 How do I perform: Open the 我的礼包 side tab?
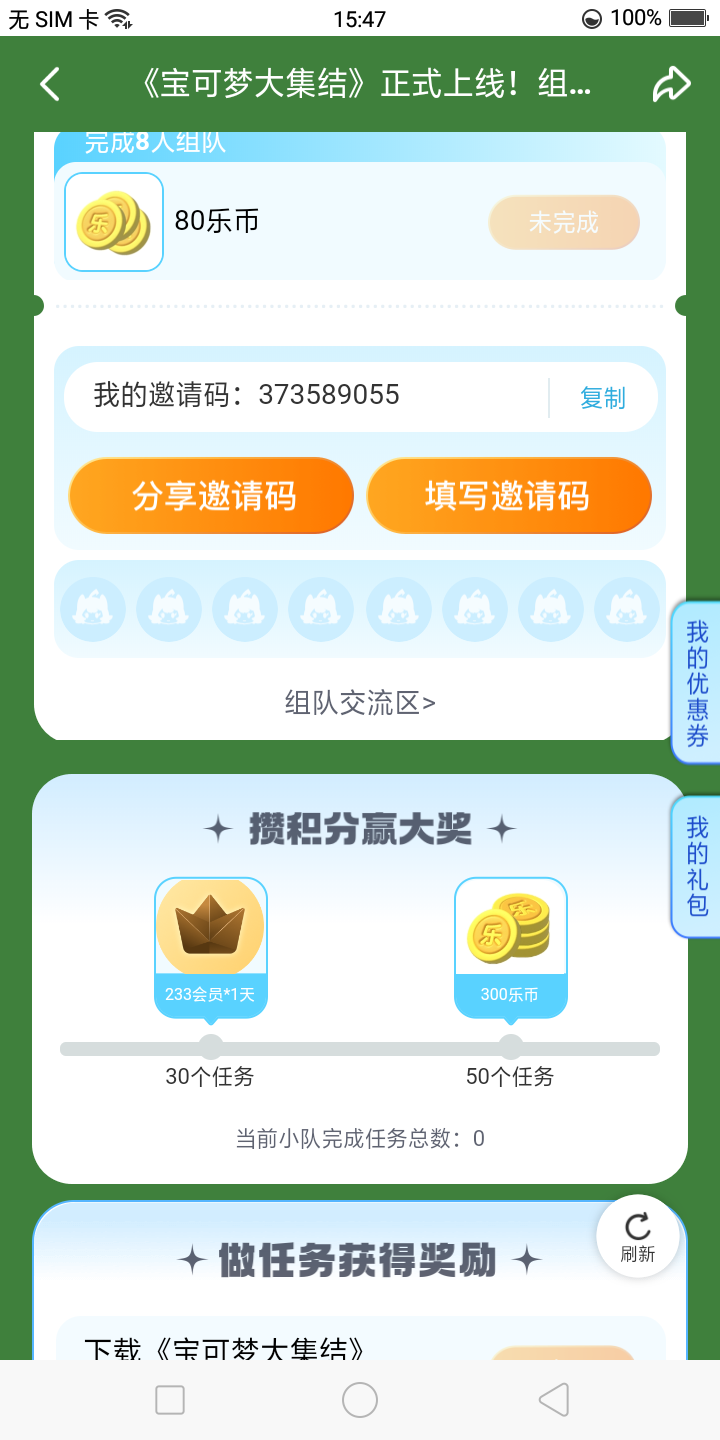(697, 866)
